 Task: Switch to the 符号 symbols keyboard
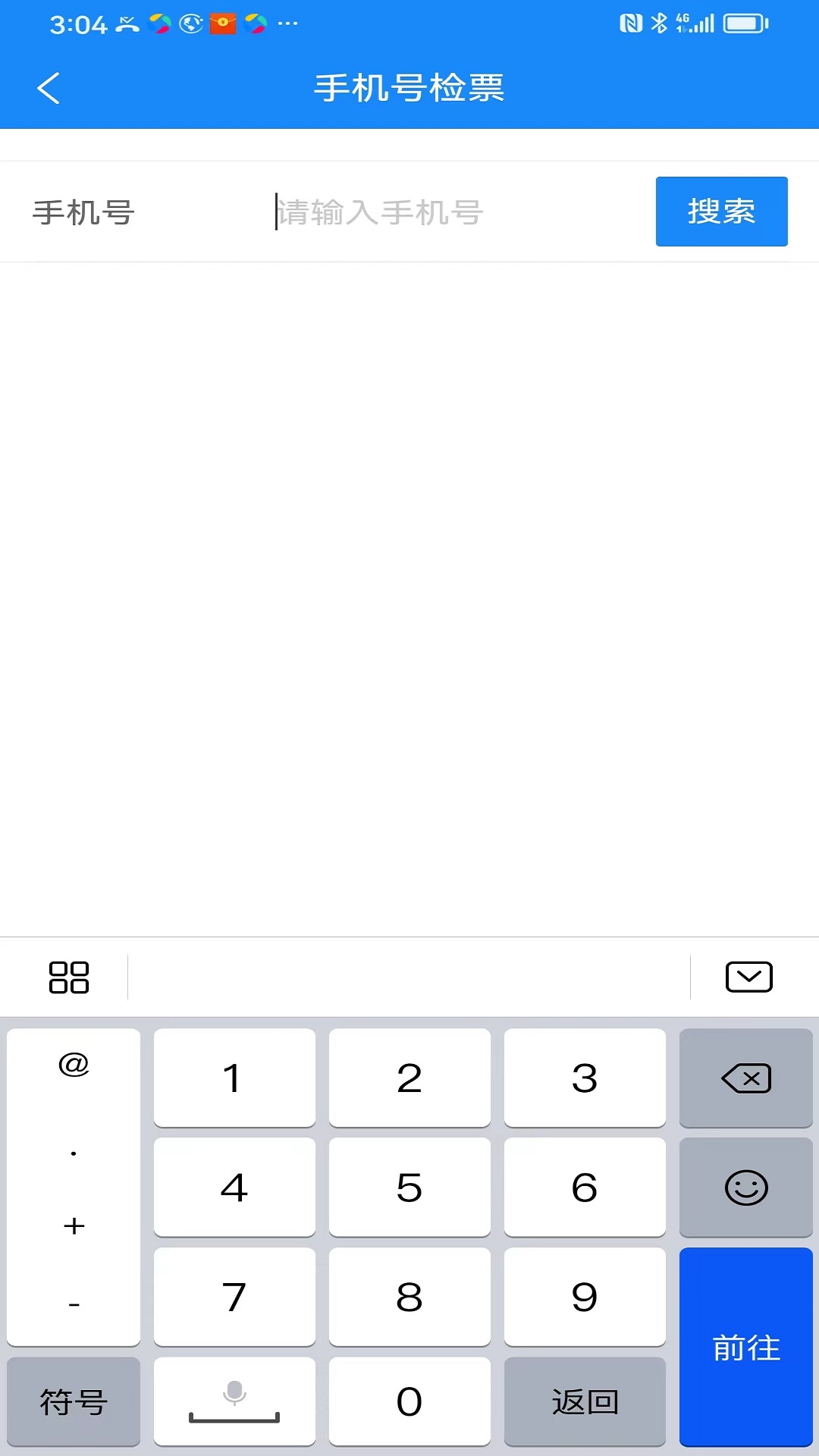74,1401
